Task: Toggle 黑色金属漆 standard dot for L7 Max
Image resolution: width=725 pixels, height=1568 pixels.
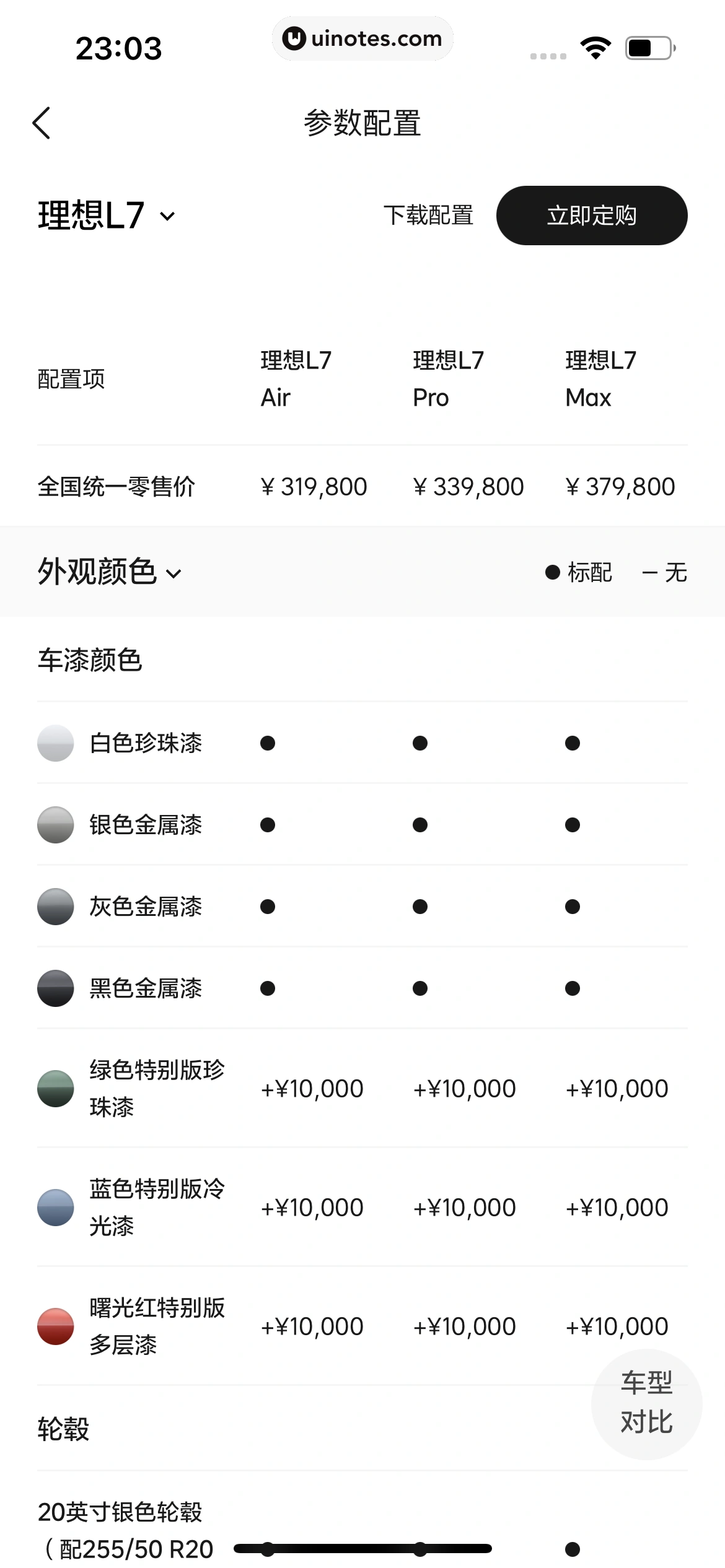Action: pyautogui.click(x=572, y=989)
